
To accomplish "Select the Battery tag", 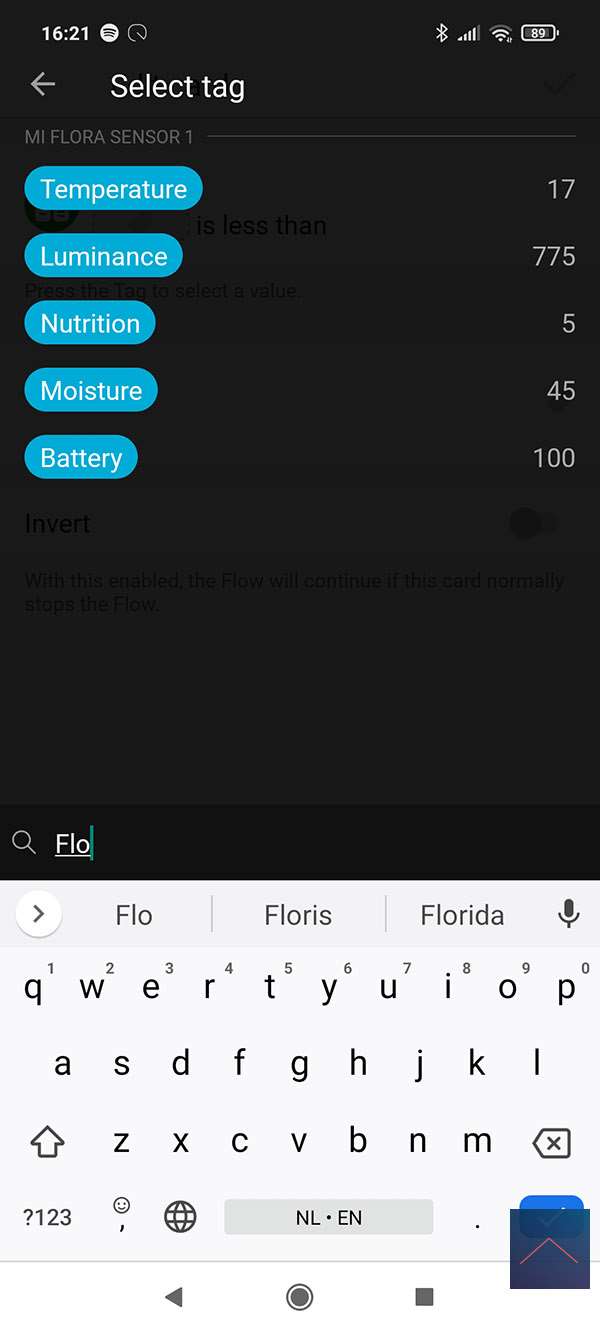I will [x=81, y=457].
